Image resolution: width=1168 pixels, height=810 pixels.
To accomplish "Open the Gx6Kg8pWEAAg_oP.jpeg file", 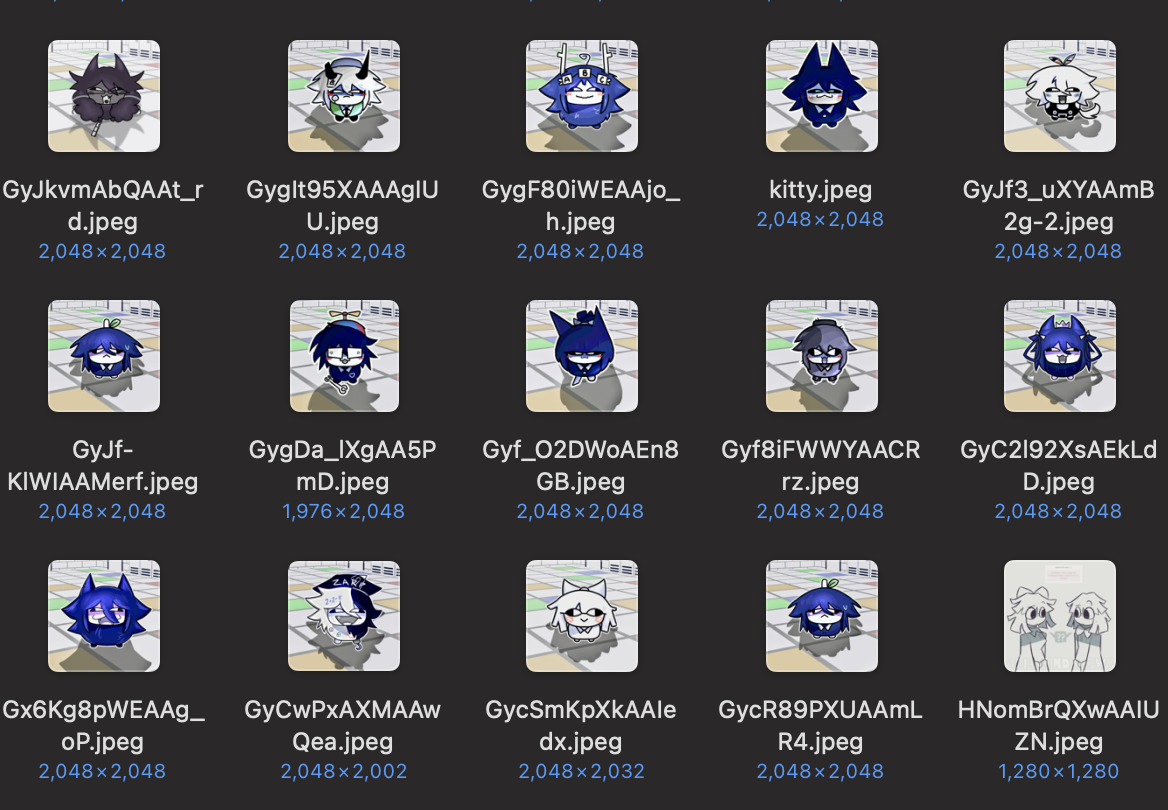I will 104,616.
